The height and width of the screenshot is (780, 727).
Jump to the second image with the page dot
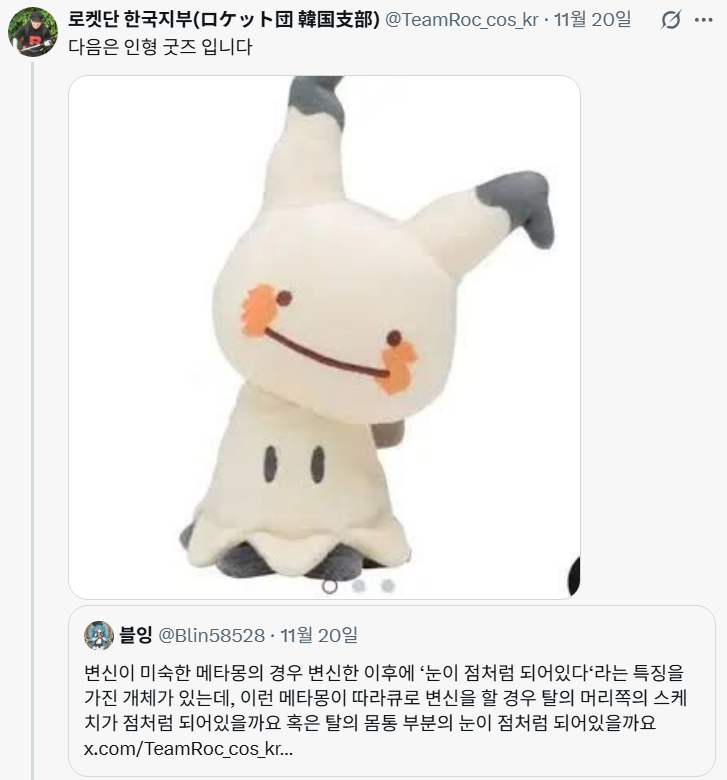coord(358,586)
